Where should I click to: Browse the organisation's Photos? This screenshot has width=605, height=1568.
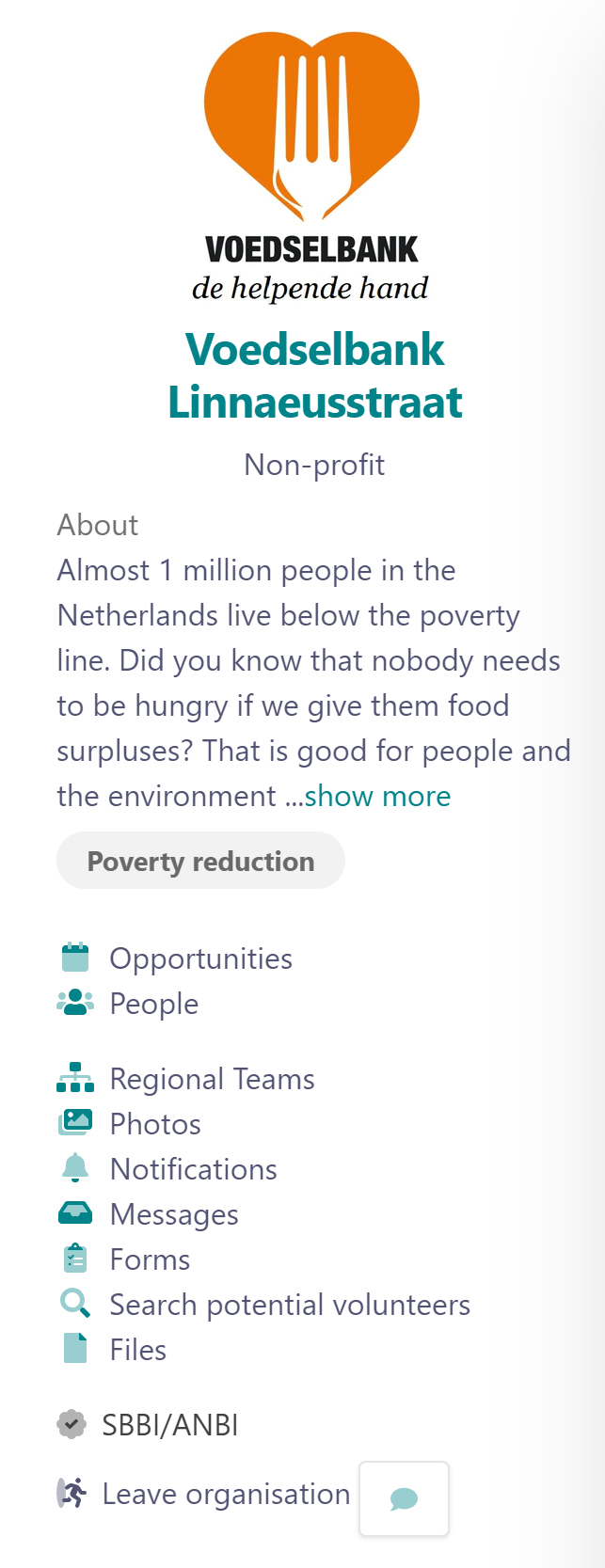tap(155, 1124)
